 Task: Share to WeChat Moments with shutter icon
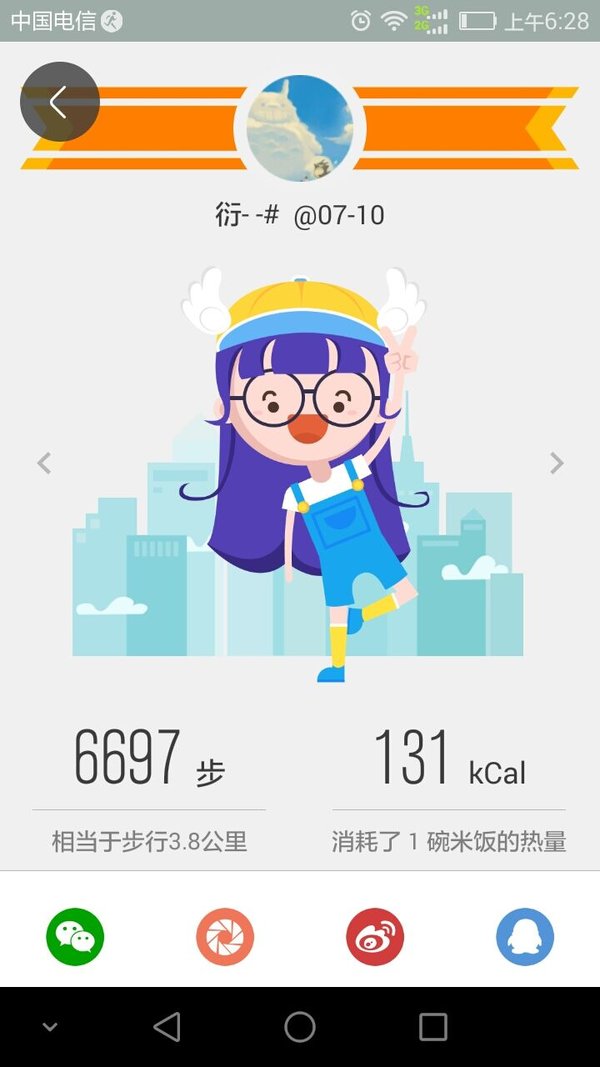point(225,937)
